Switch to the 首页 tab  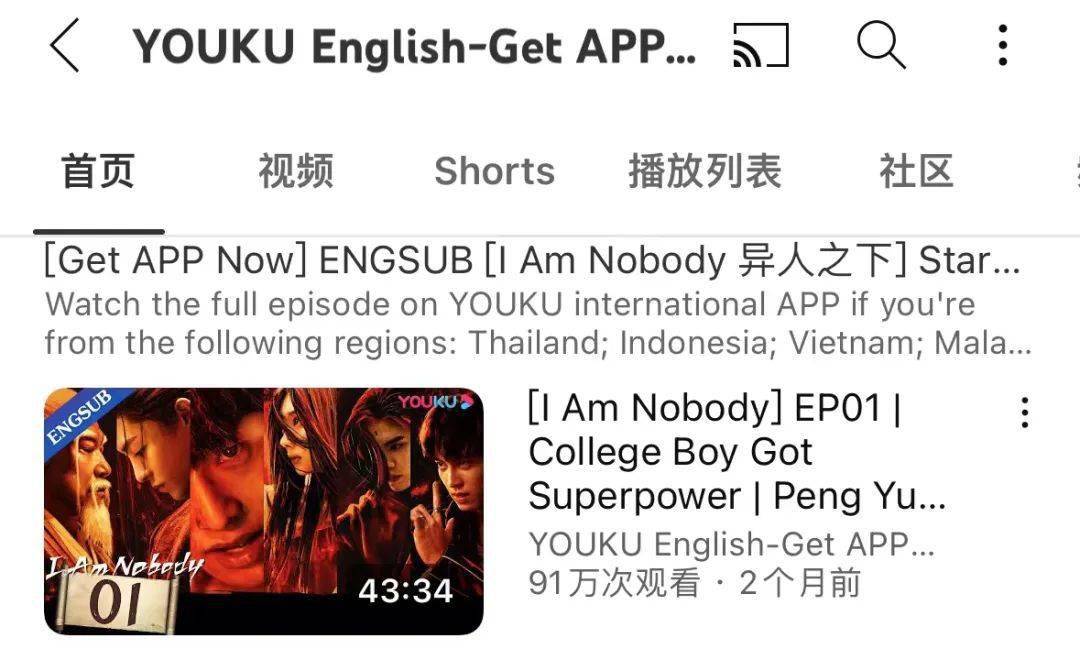[x=98, y=171]
